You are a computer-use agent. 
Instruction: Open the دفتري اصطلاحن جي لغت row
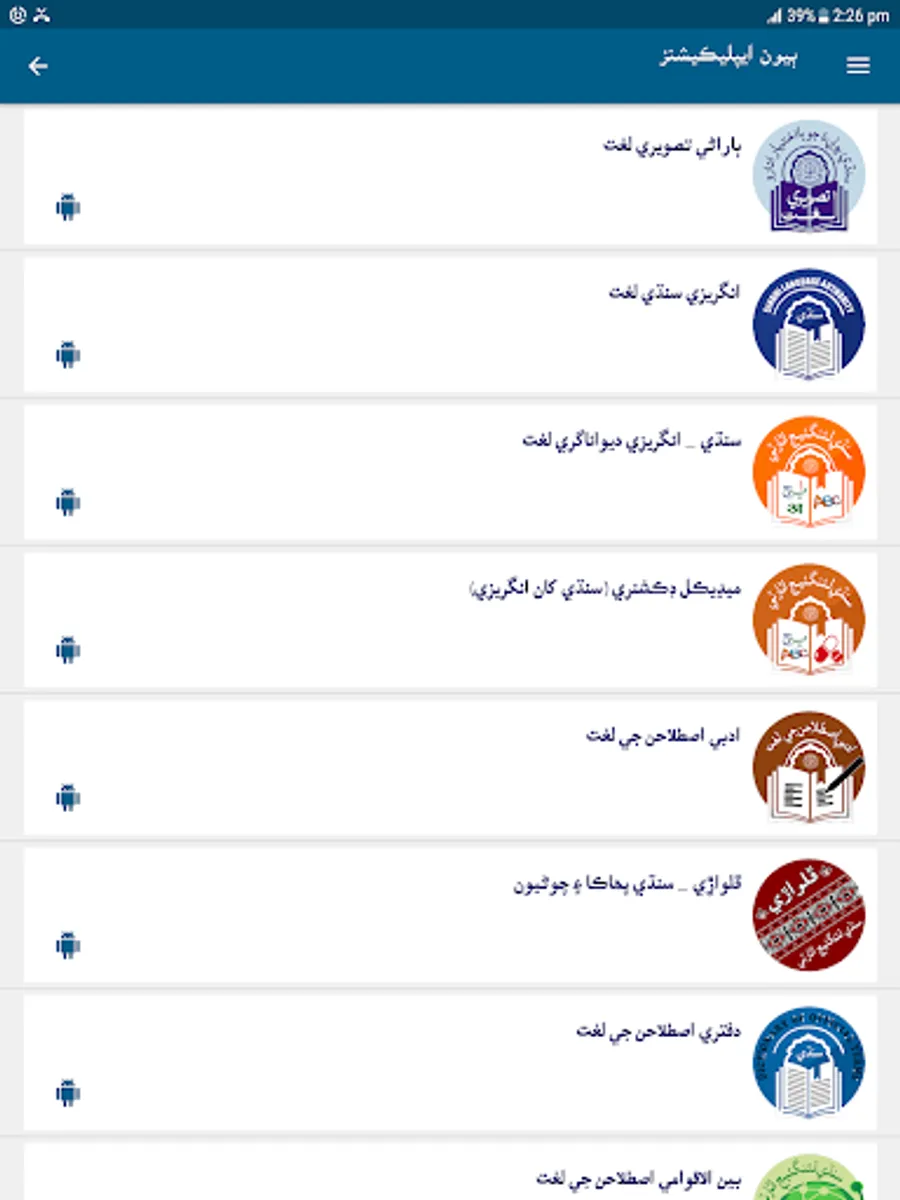(450, 1062)
